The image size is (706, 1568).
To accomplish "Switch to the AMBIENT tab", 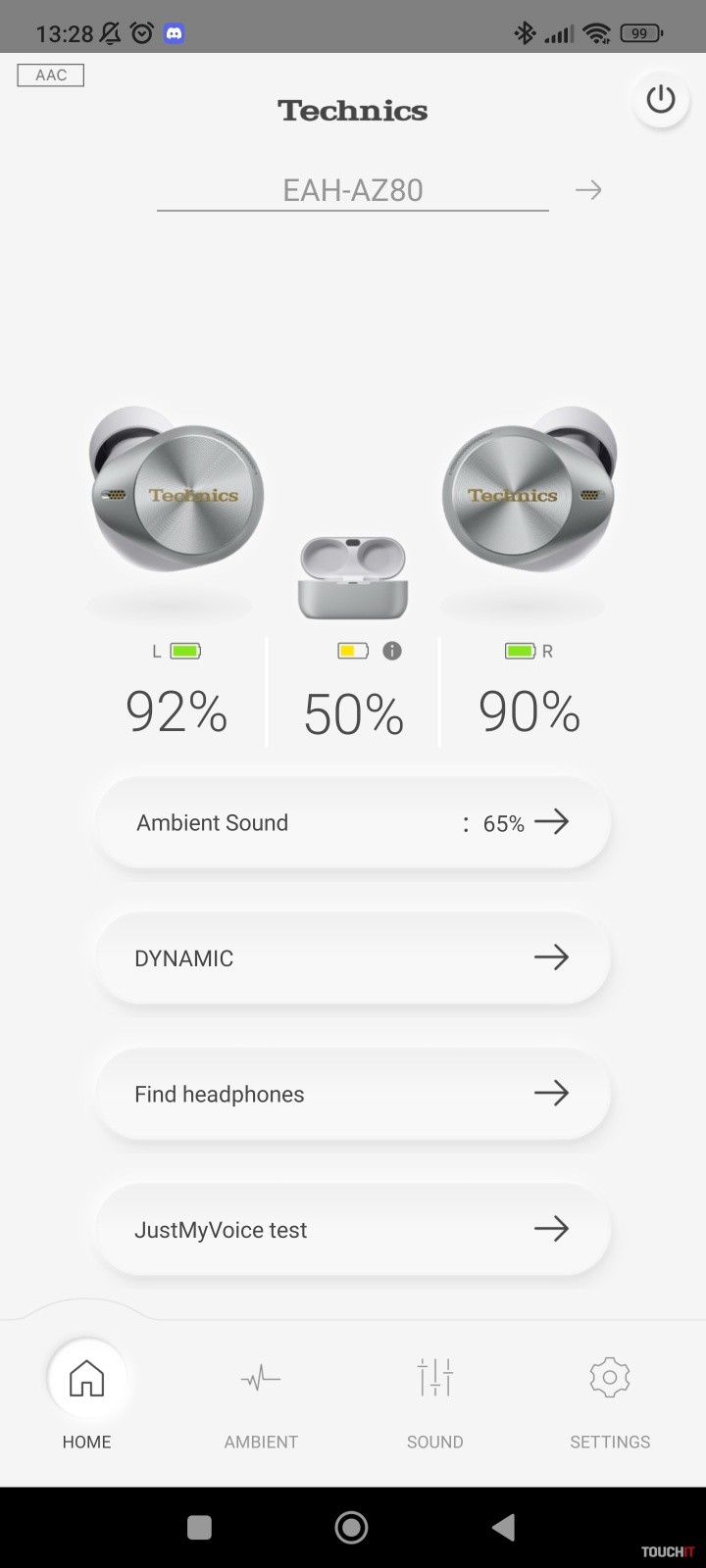I will tap(261, 1398).
